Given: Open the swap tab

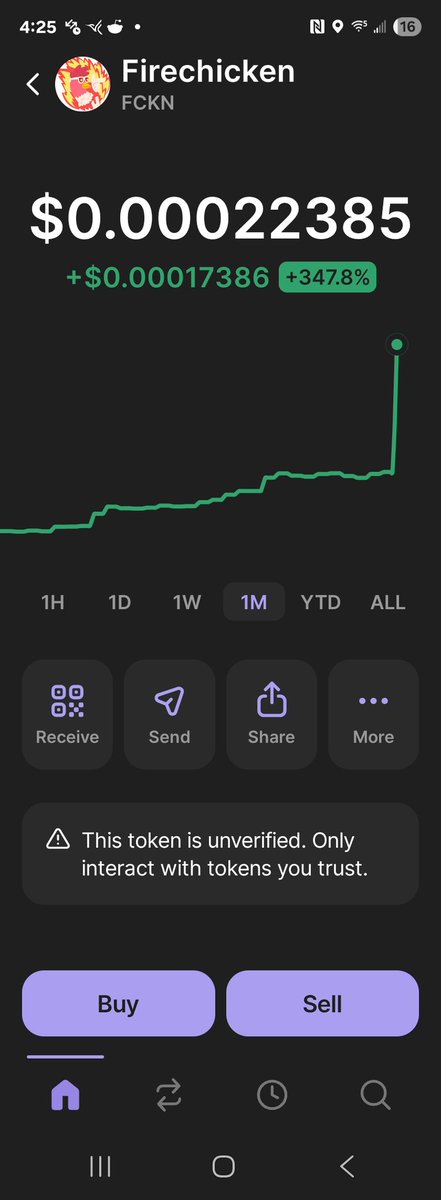Looking at the screenshot, I should (x=168, y=1096).
